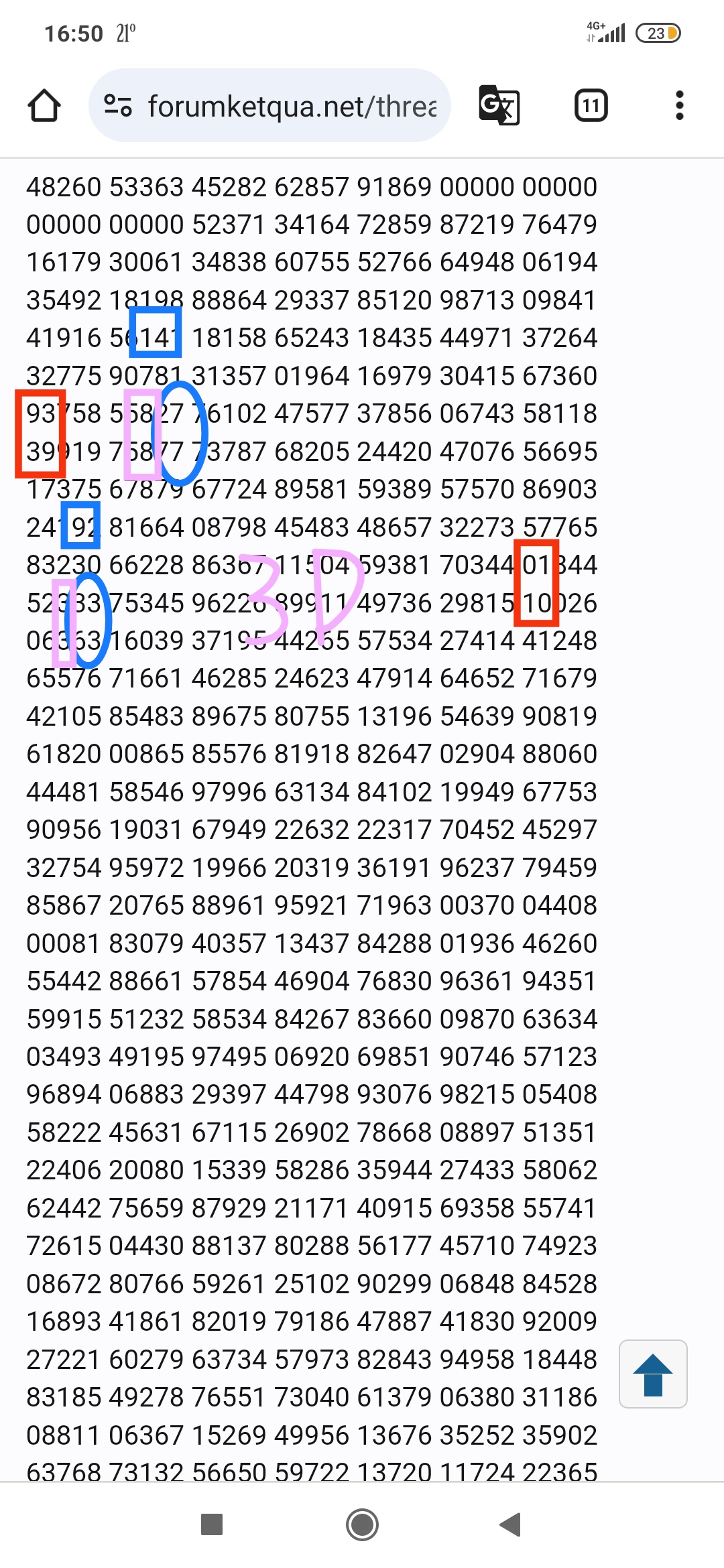This screenshot has width=724, height=1568.
Task: Go back using the system back button
Action: (511, 1524)
